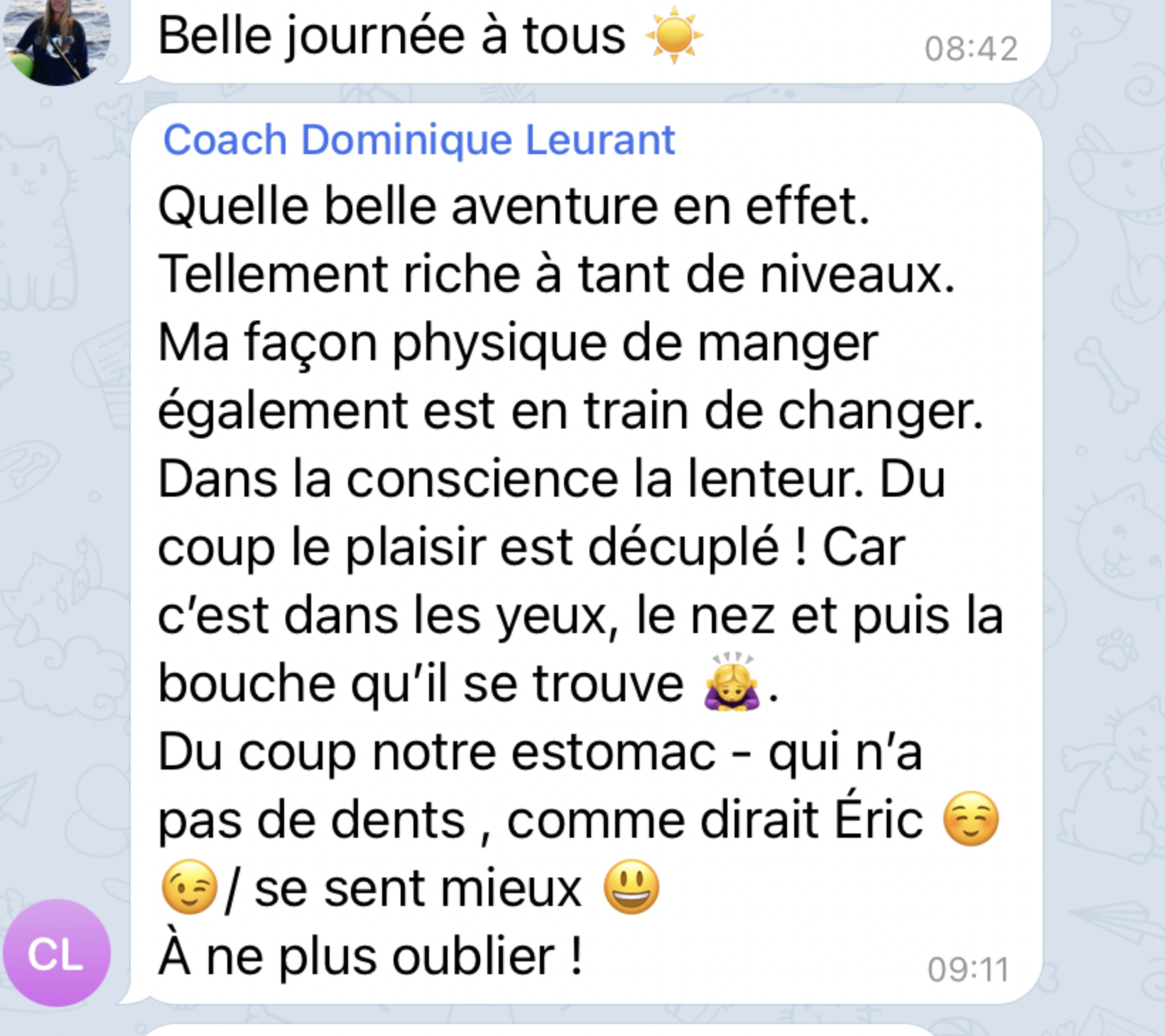This screenshot has width=1165, height=1036.
Task: Open the profile photo next to 'Belle journée à tous'
Action: 57,39
